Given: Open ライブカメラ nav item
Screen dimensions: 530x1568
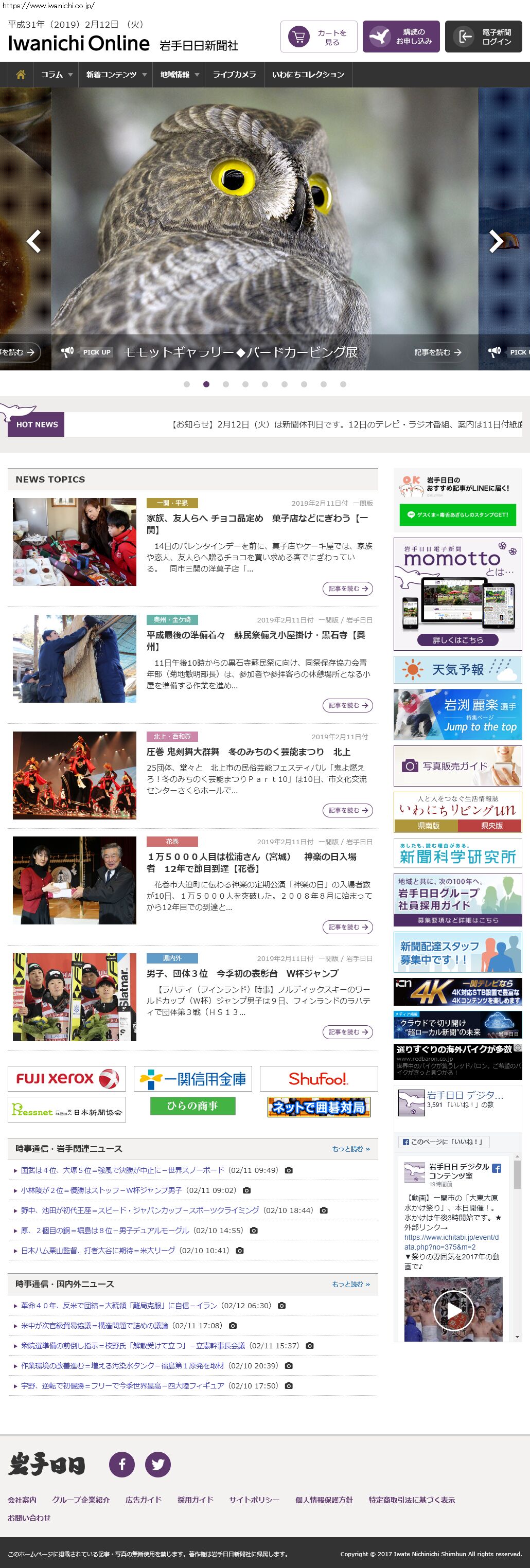Looking at the screenshot, I should coord(234,74).
